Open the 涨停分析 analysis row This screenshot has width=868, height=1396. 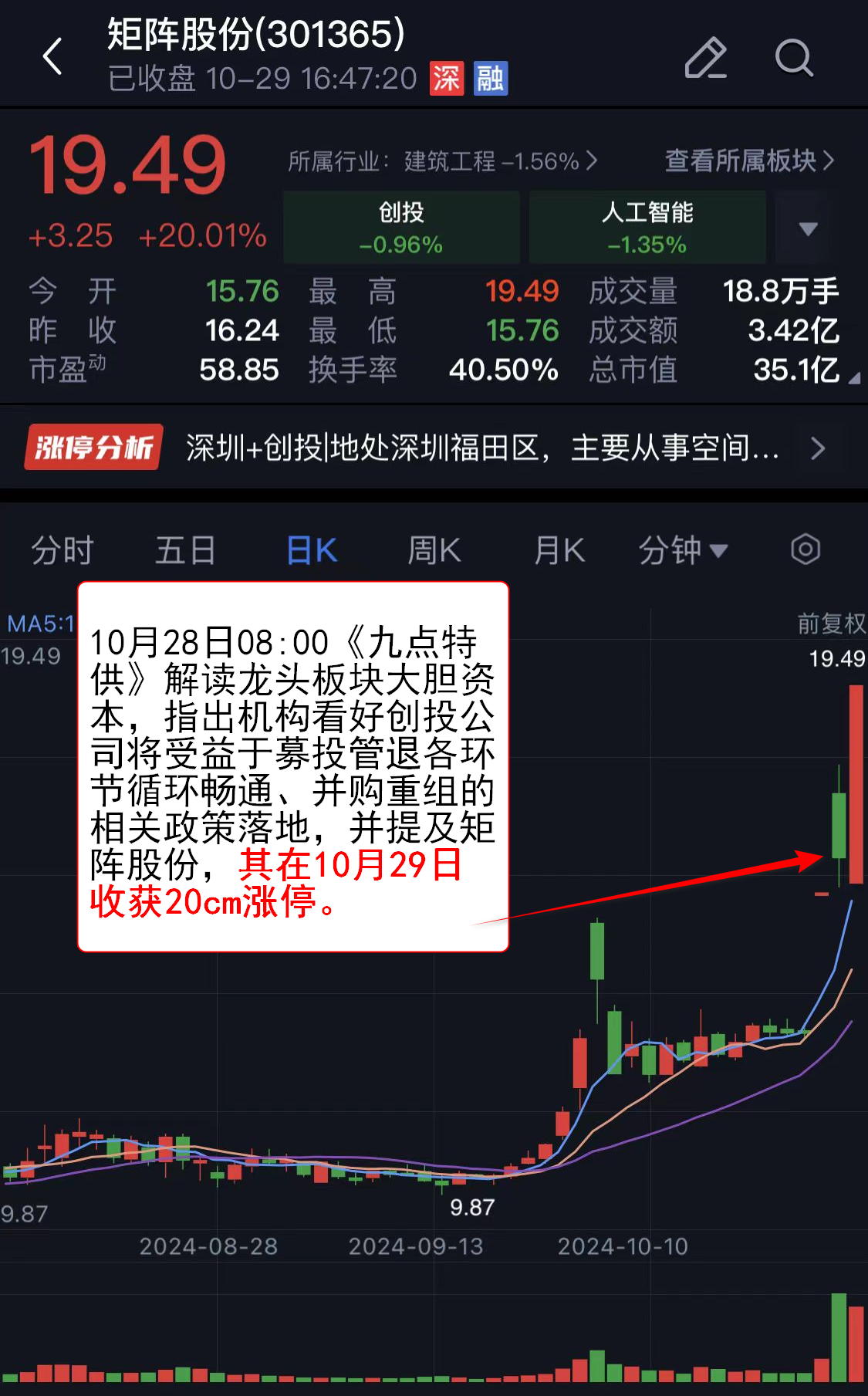(x=432, y=448)
